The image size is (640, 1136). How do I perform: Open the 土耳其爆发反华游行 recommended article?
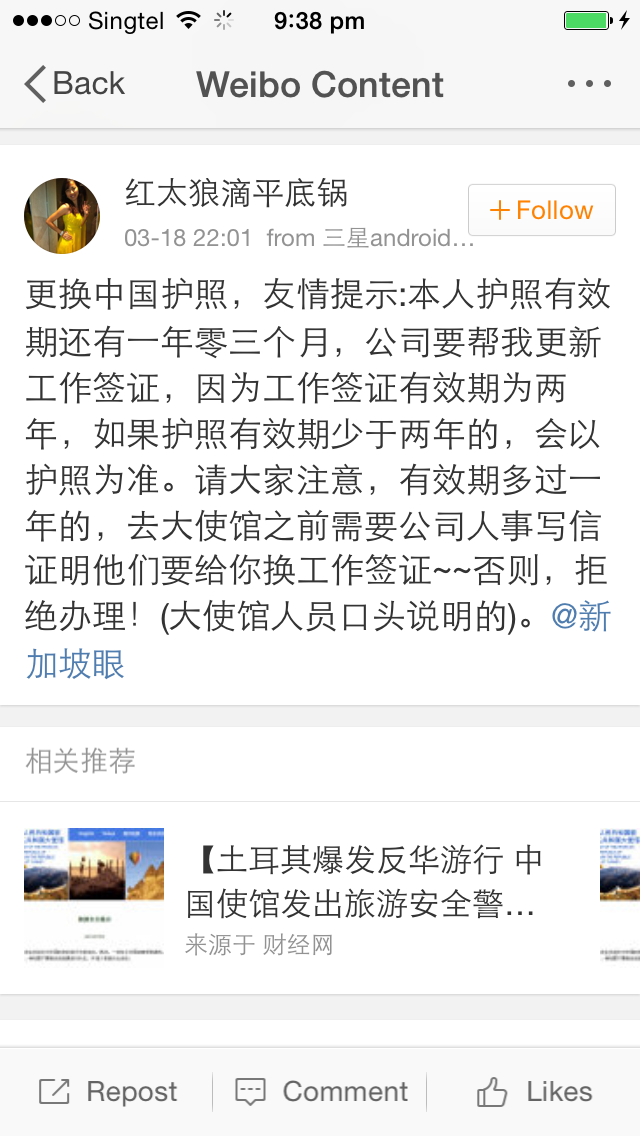coord(364,882)
